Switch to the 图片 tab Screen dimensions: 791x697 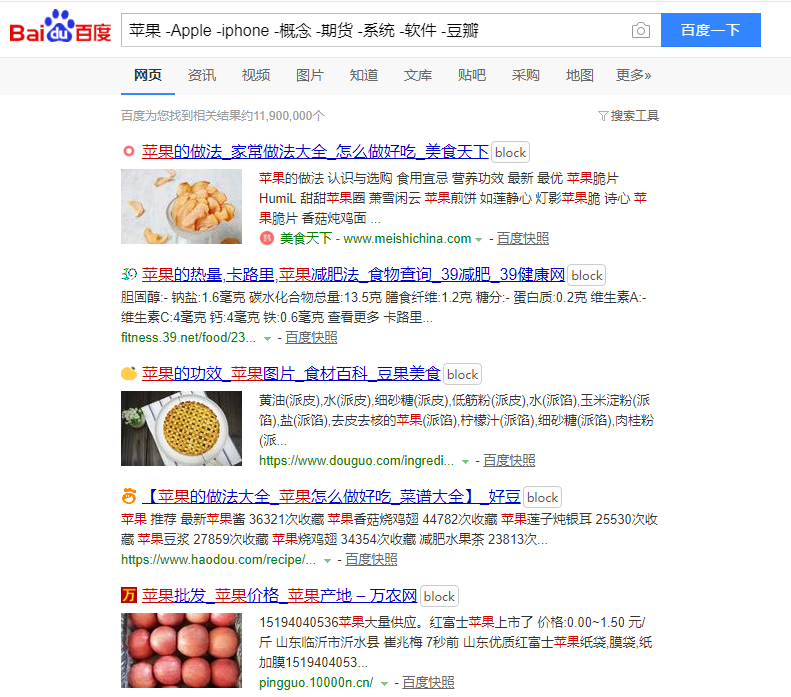310,75
